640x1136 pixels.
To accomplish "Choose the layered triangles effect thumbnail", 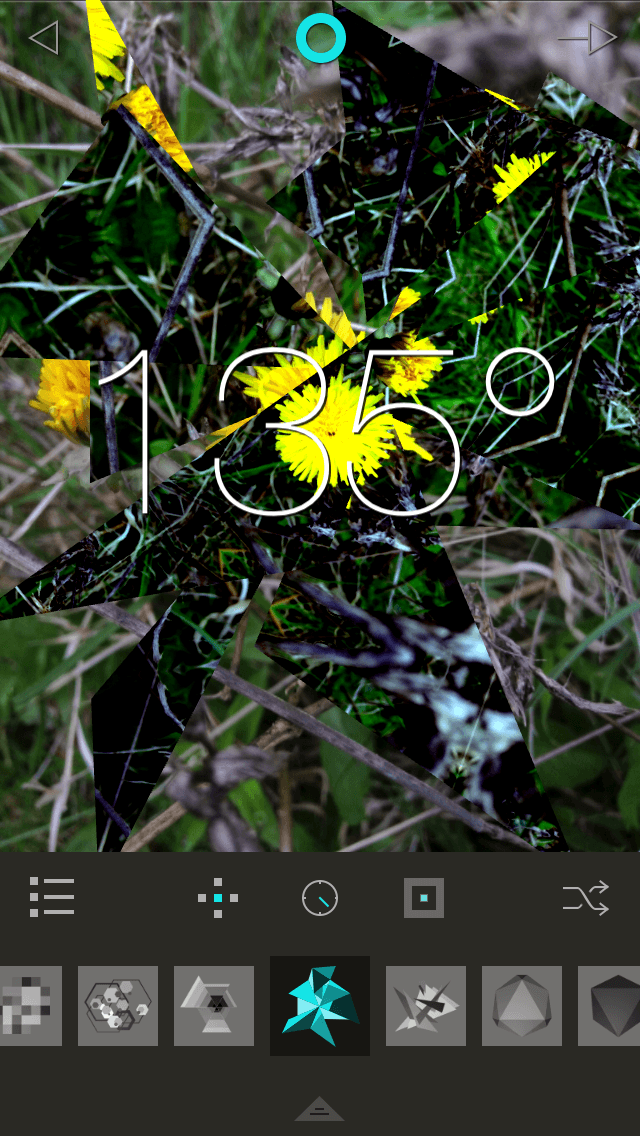I will [x=214, y=1006].
